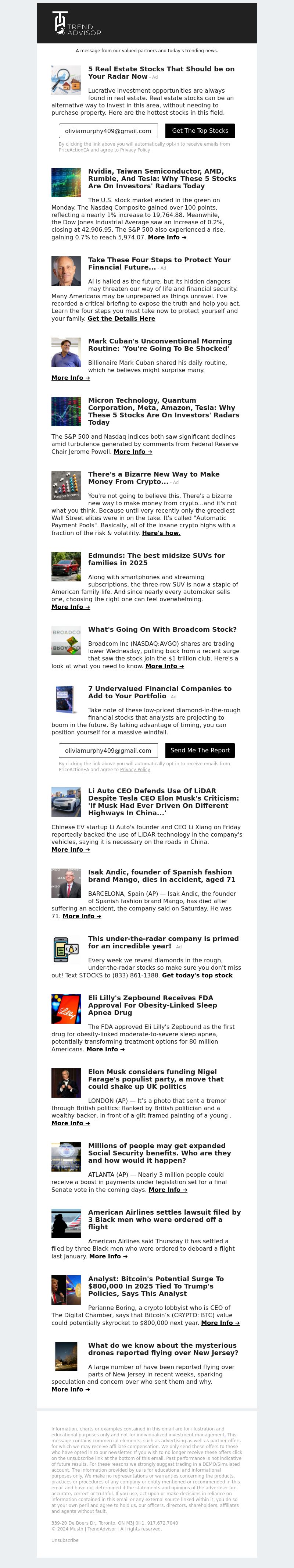Open More Info on Nvidia stocks article
Screen dimensions: 294x1568
click(167, 238)
